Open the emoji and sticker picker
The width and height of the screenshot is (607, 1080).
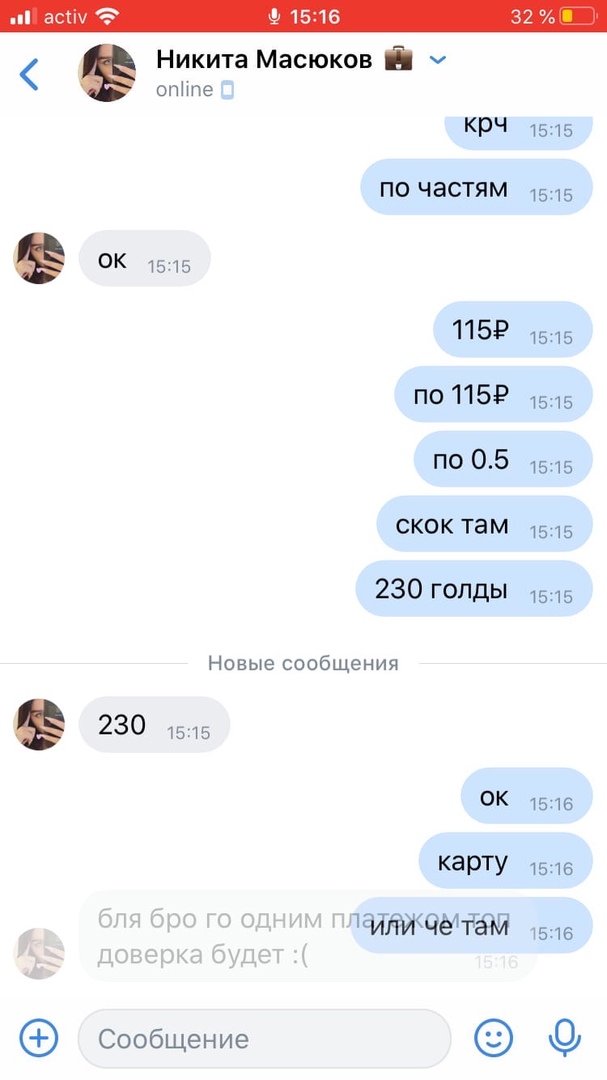493,1038
